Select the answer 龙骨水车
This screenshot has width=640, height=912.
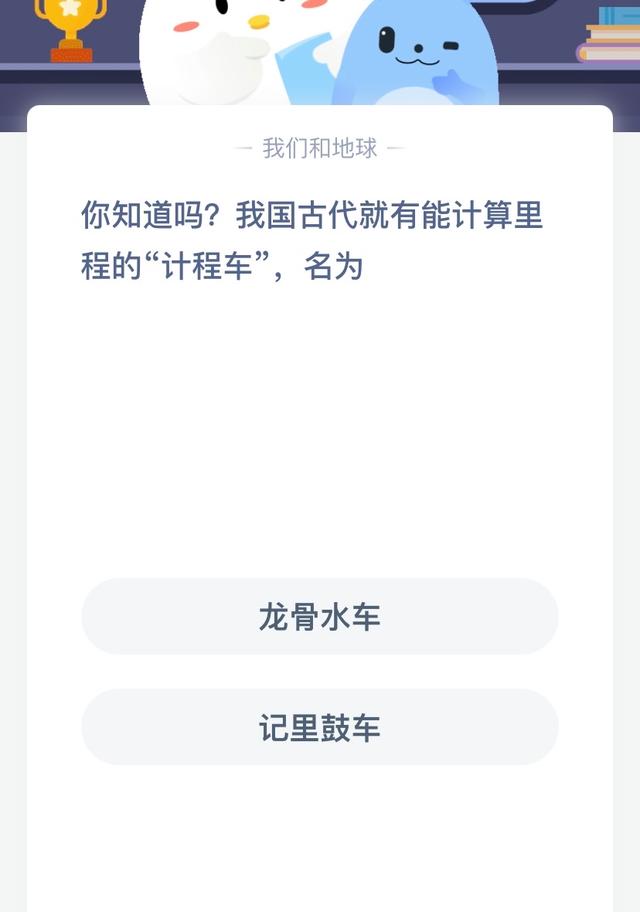pos(320,617)
